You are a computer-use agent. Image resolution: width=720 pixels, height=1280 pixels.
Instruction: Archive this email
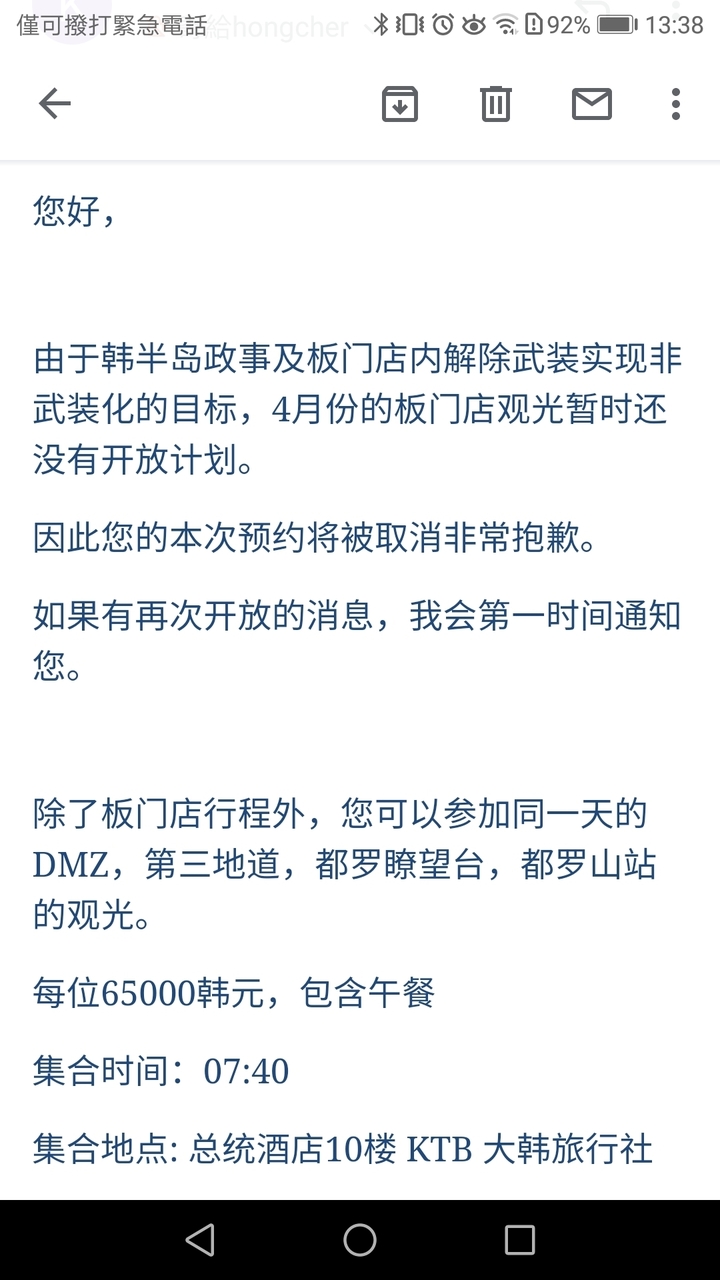pos(400,103)
